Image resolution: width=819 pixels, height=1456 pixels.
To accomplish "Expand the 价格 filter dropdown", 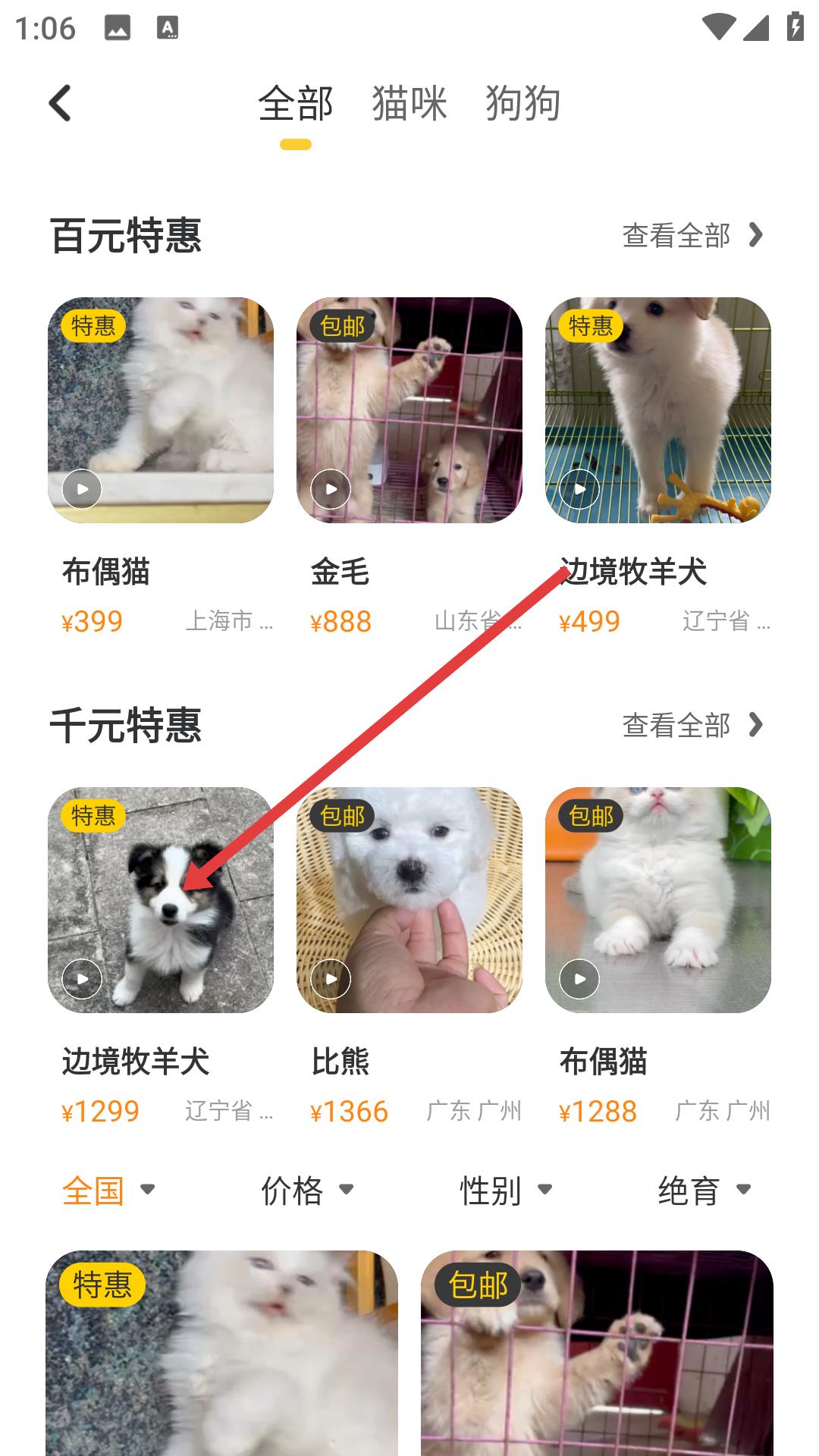I will pos(307,1190).
